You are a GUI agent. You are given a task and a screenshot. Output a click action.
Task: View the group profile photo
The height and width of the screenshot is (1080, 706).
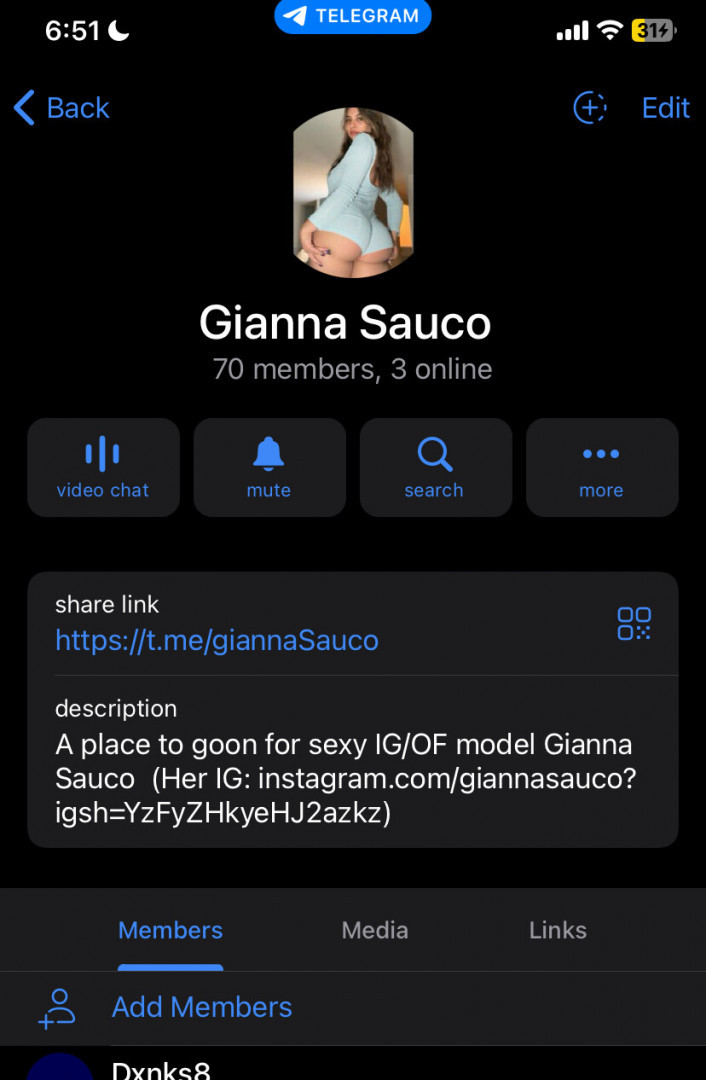tap(353, 192)
